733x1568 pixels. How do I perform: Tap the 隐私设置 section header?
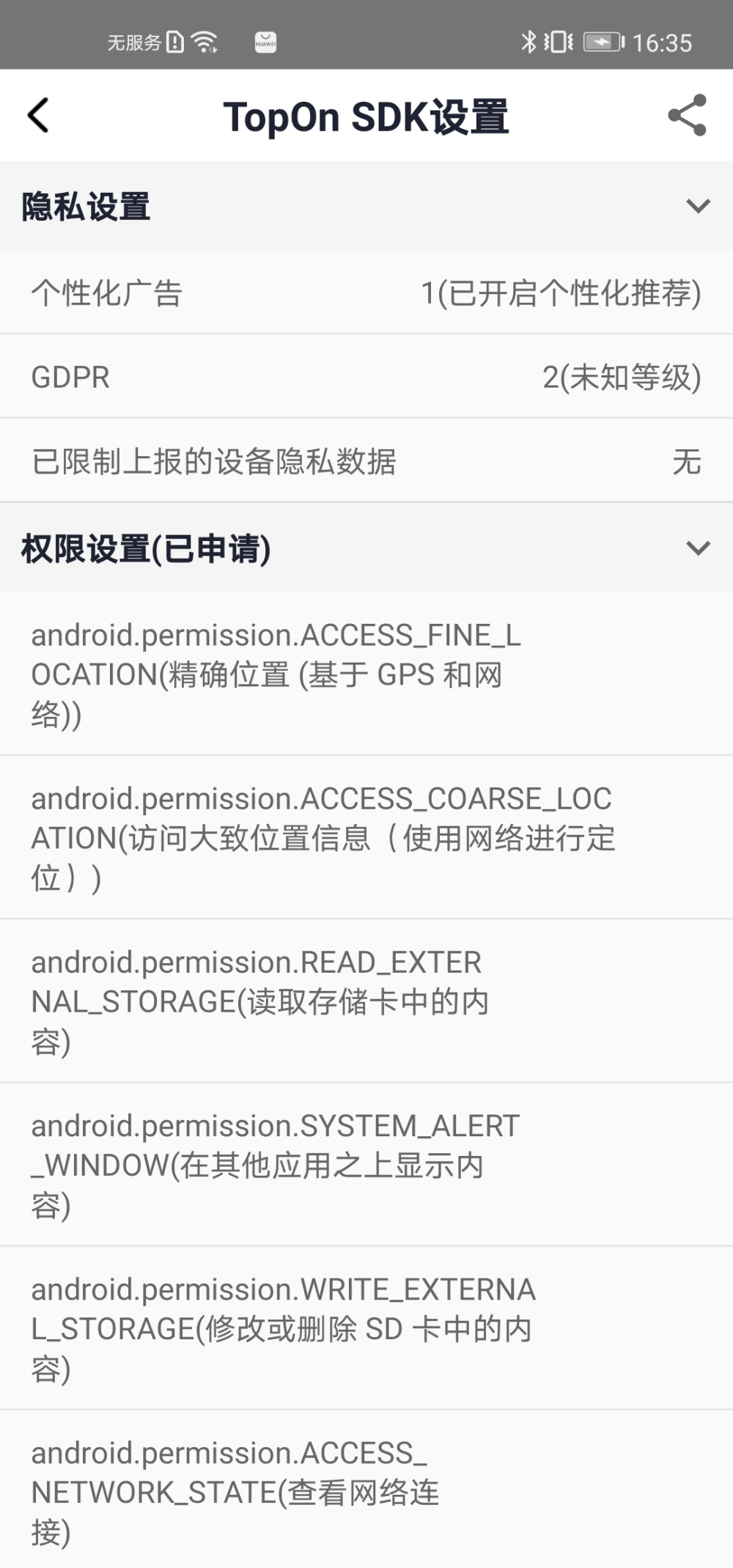pyautogui.click(x=86, y=207)
